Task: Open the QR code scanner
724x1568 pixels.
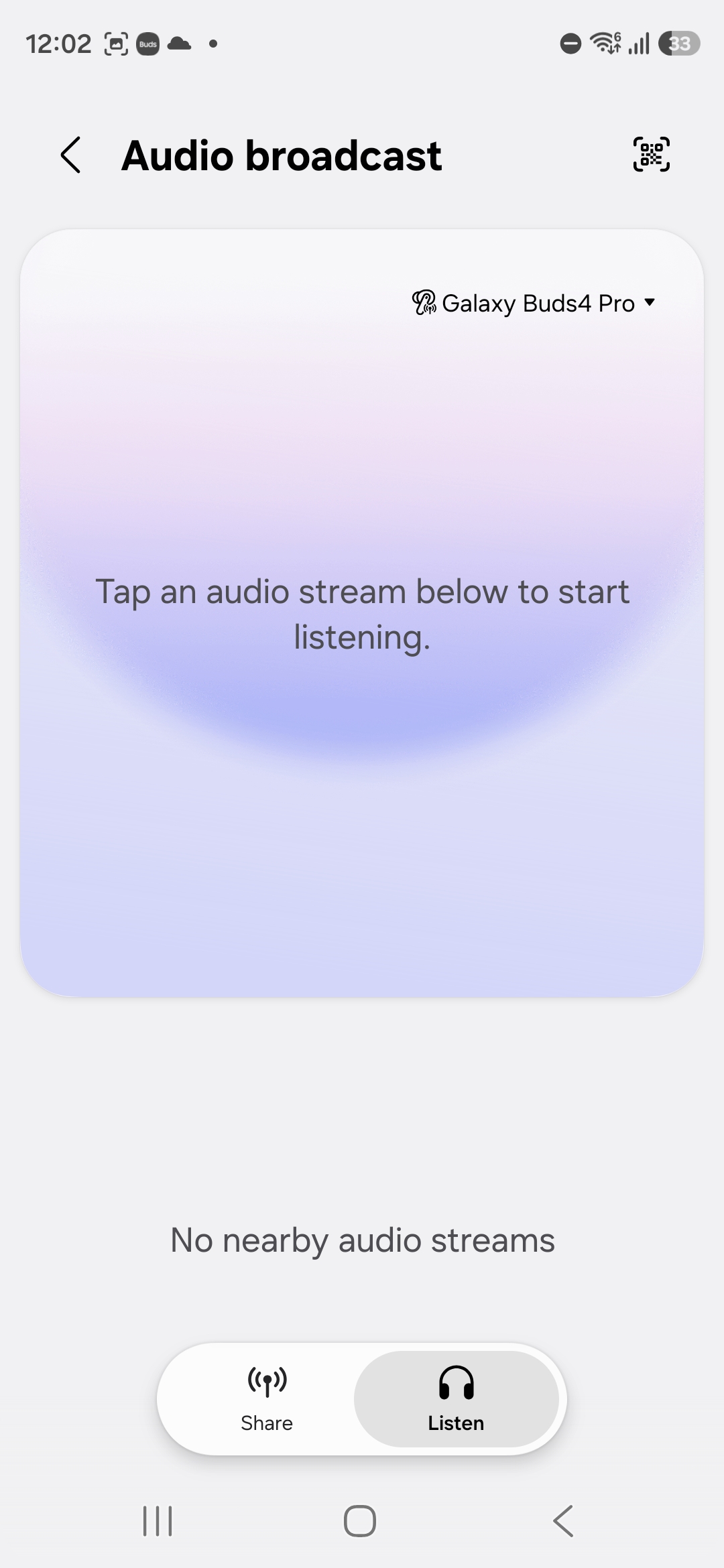Action: [651, 155]
